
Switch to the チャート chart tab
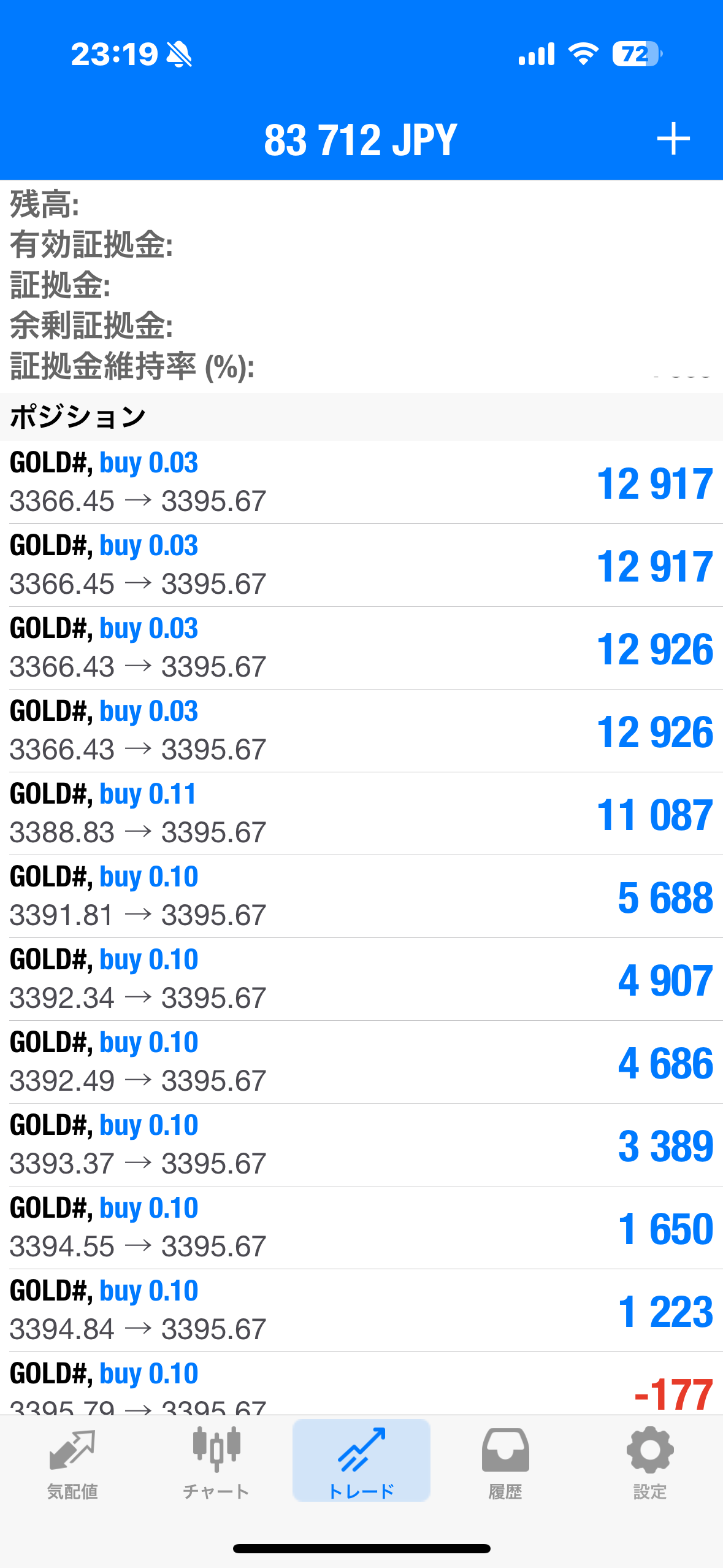(216, 1463)
